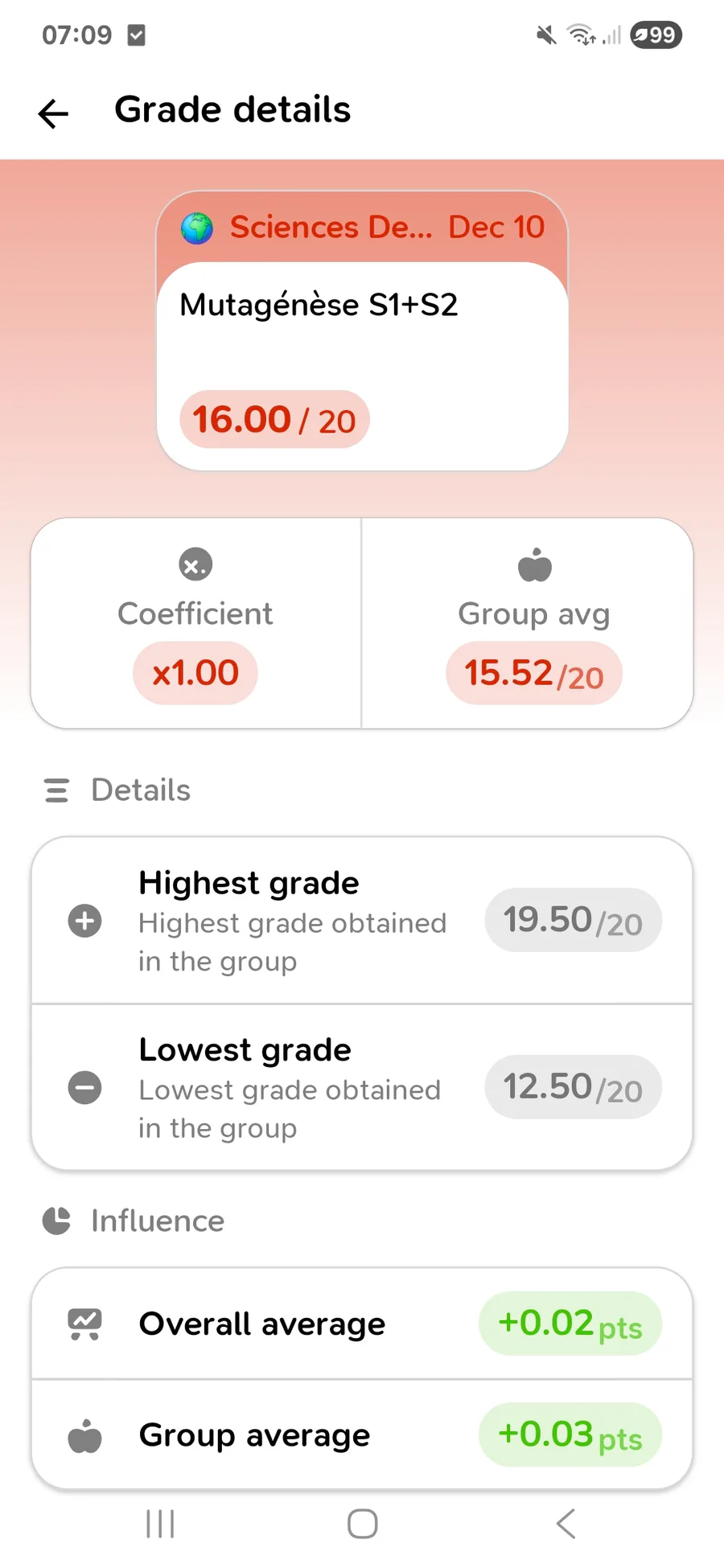Open the recent apps view

(160, 1524)
